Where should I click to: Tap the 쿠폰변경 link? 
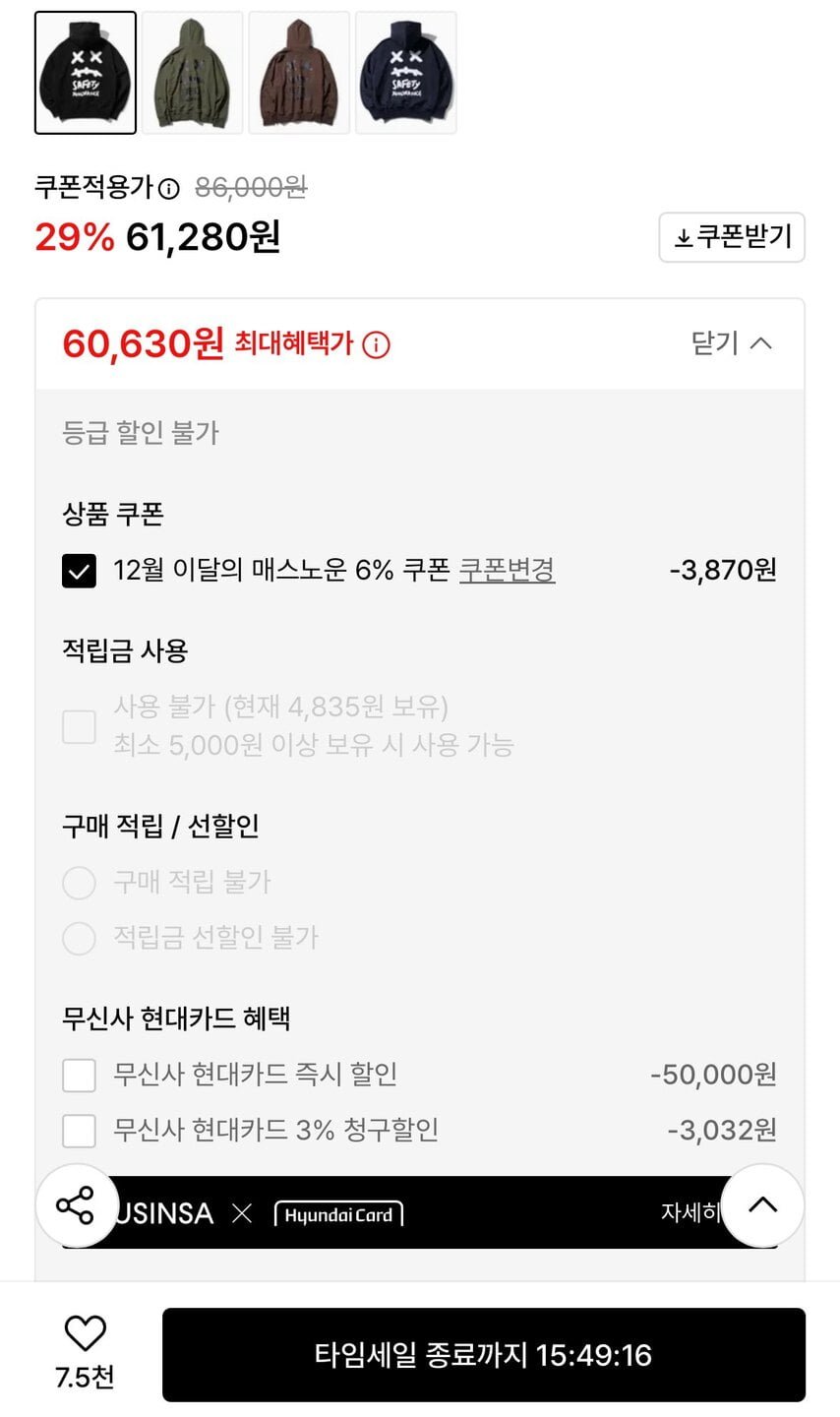click(507, 570)
